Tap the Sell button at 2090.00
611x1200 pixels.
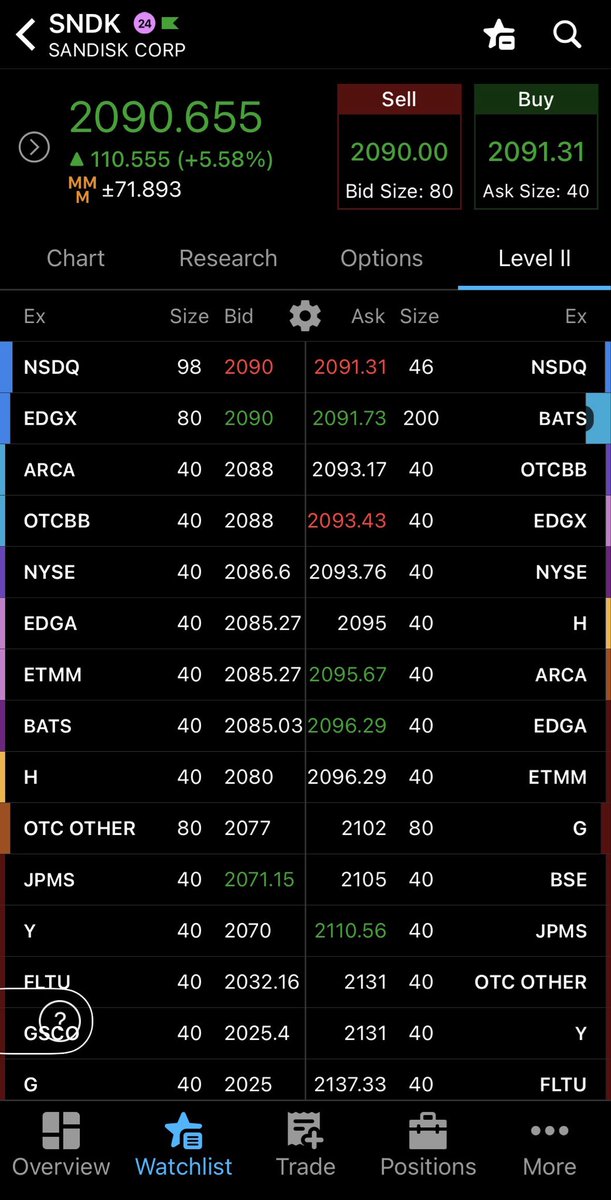coord(399,147)
